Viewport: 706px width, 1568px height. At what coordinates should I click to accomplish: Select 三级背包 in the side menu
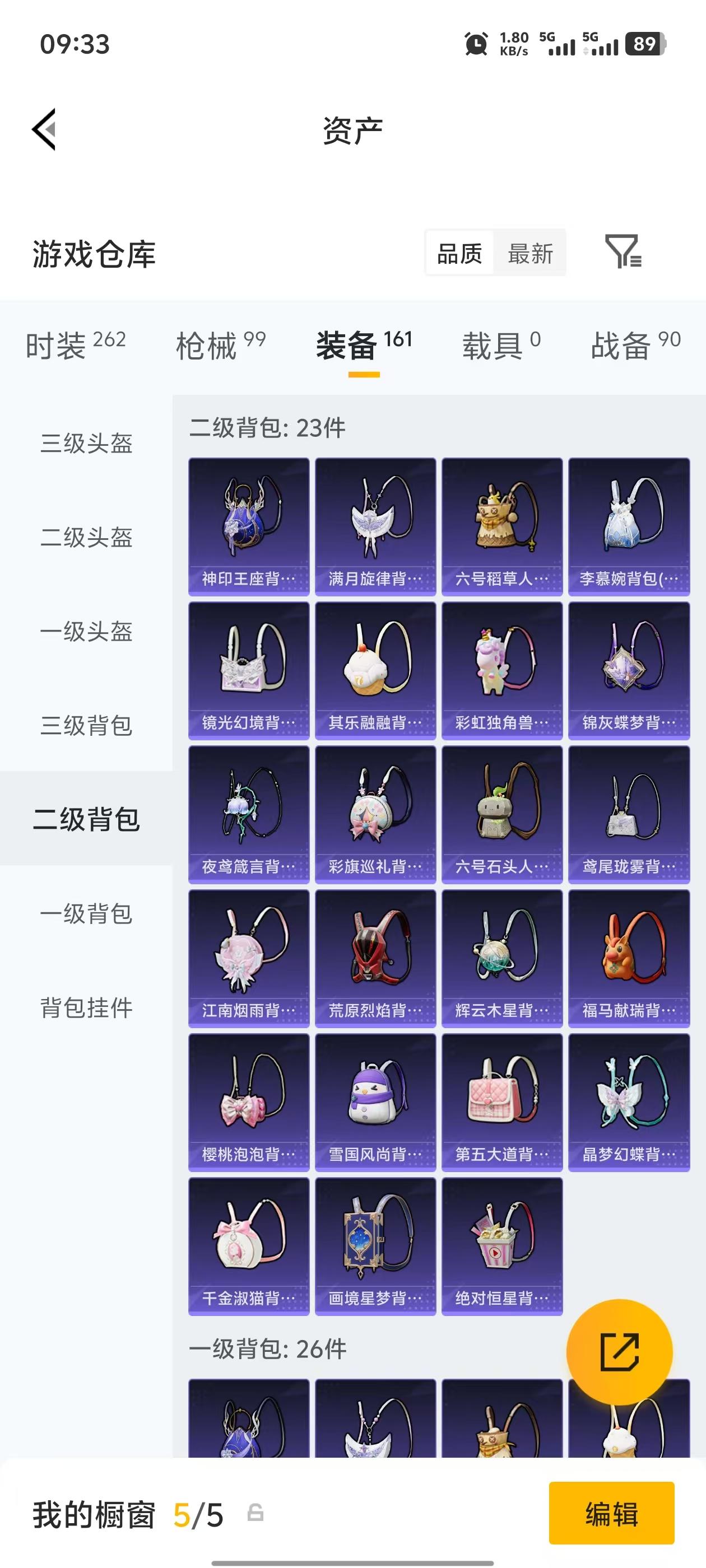pos(86,725)
